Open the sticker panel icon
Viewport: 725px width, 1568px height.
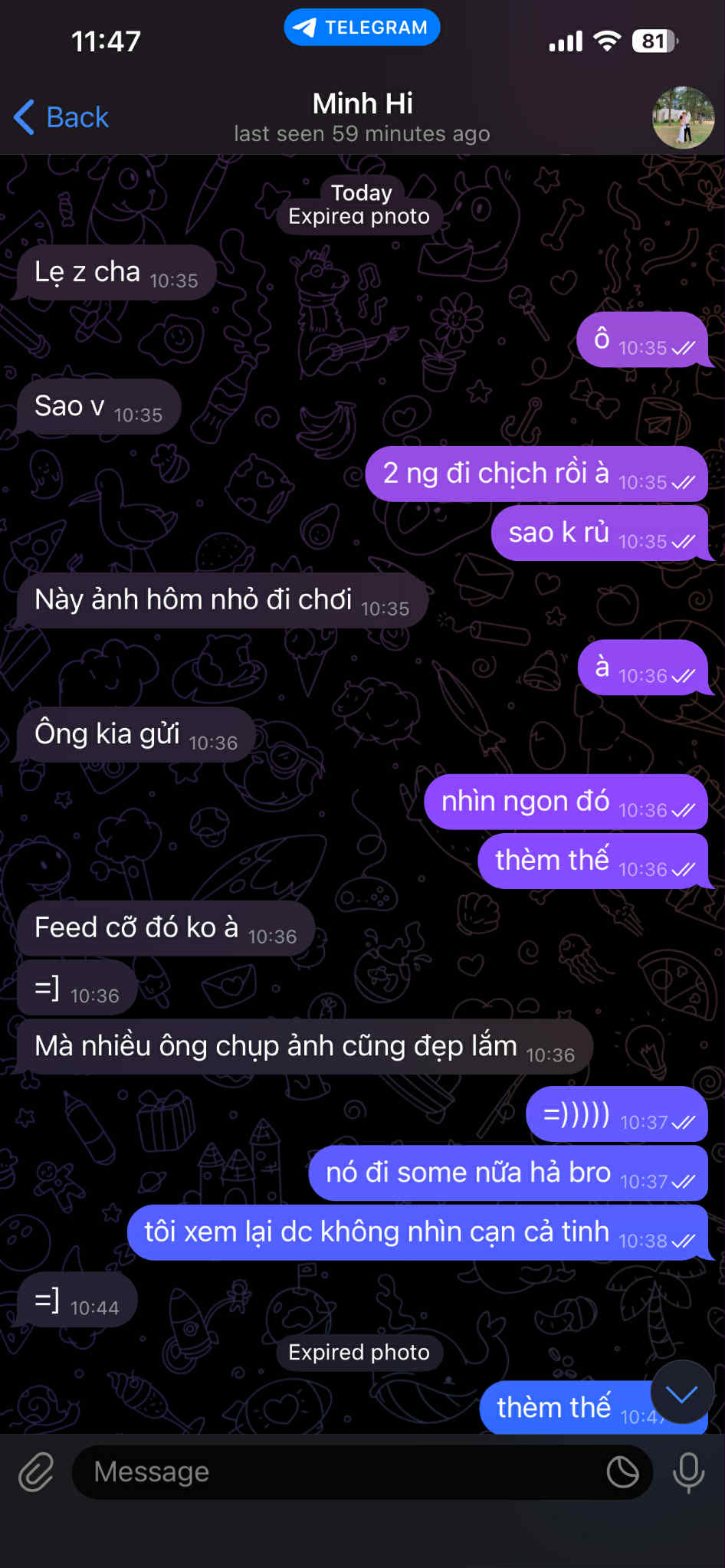622,1472
